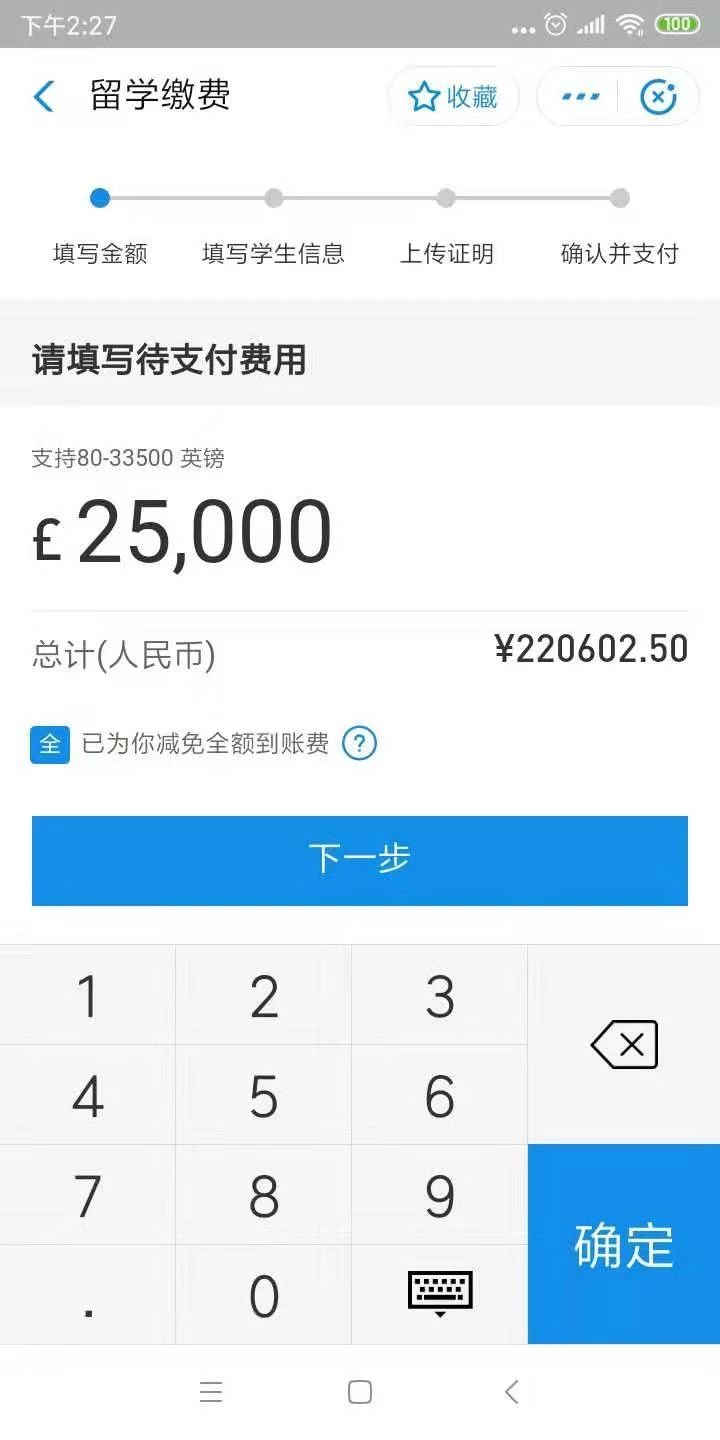The width and height of the screenshot is (720, 1440).
Task: Tap the 收藏 favorite button
Action: 453,97
